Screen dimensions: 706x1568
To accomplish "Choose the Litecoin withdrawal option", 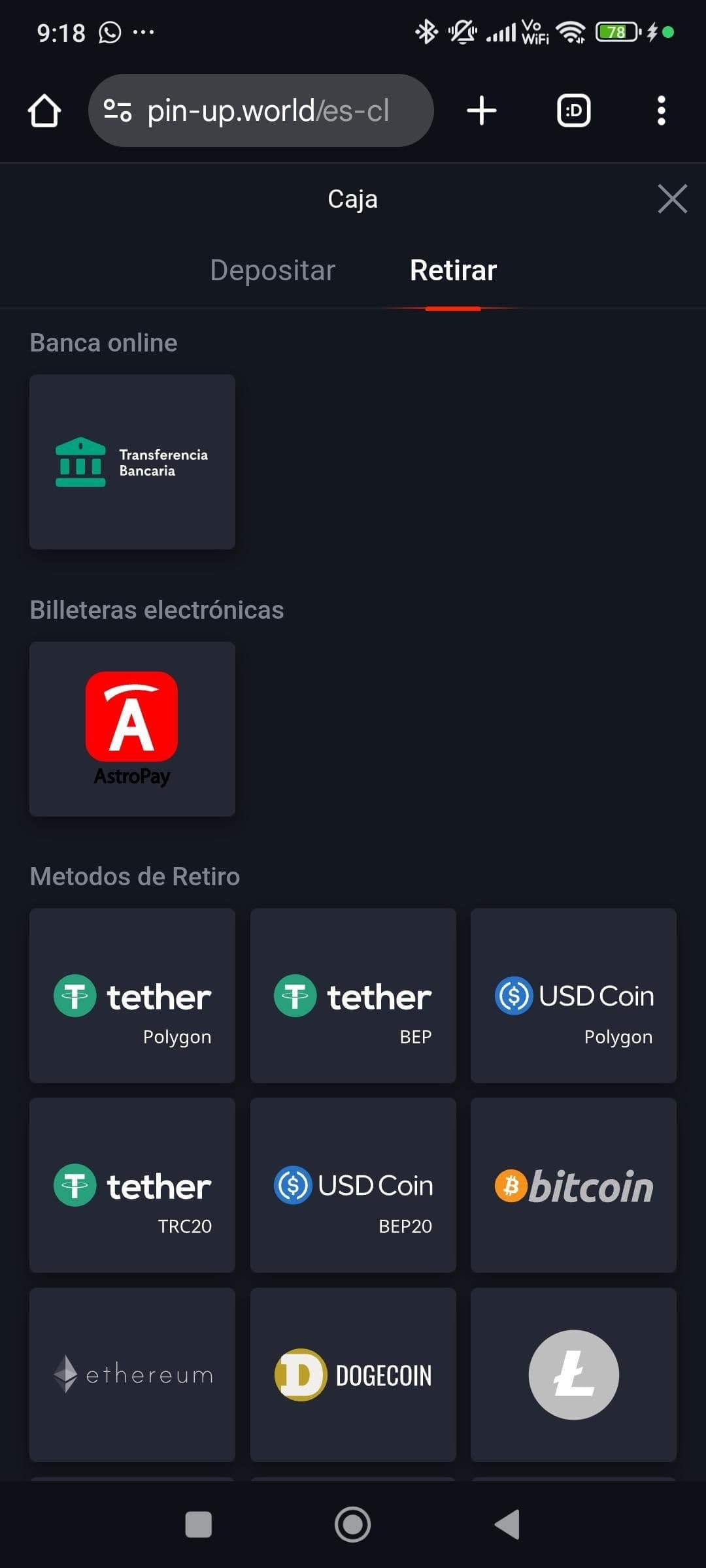I will pyautogui.click(x=573, y=1375).
